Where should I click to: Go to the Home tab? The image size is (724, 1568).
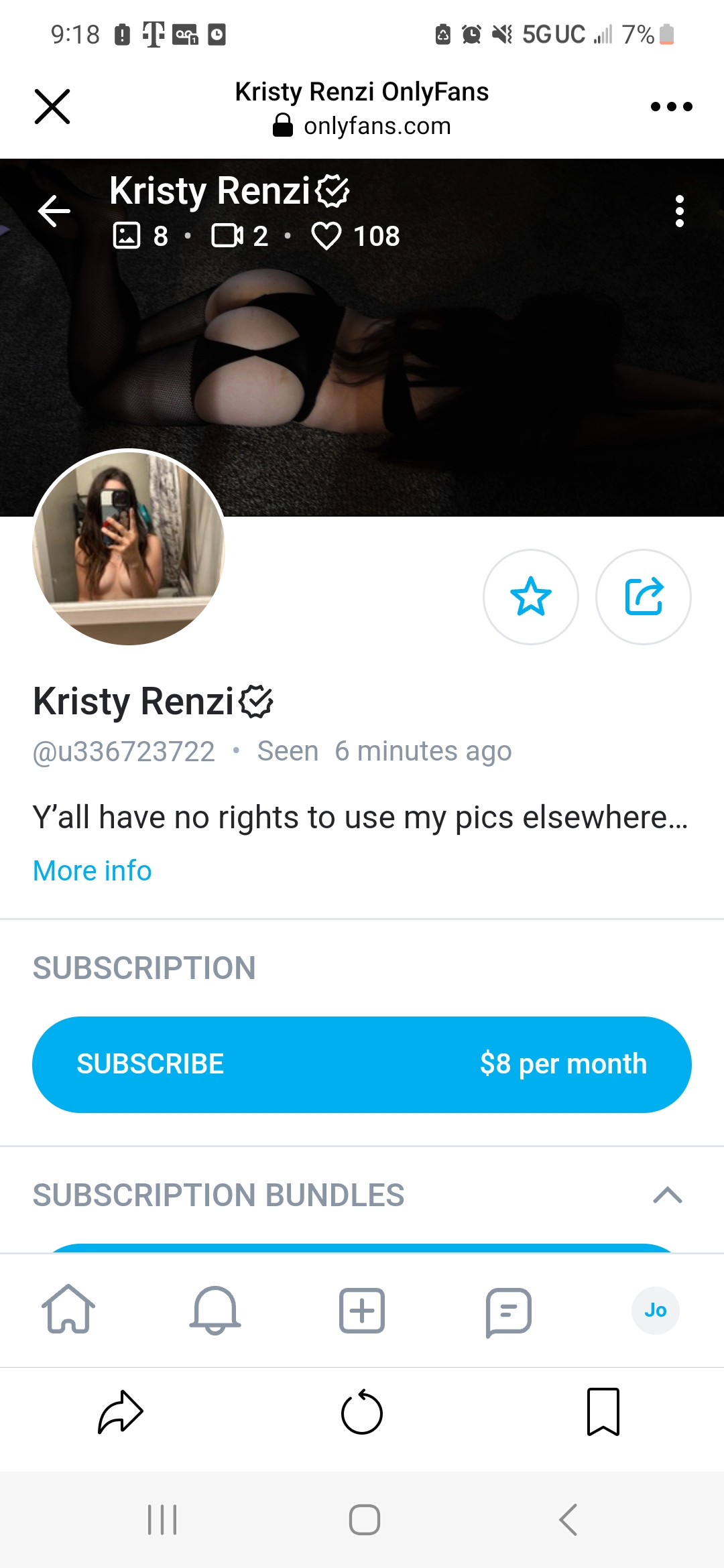coord(68,1309)
